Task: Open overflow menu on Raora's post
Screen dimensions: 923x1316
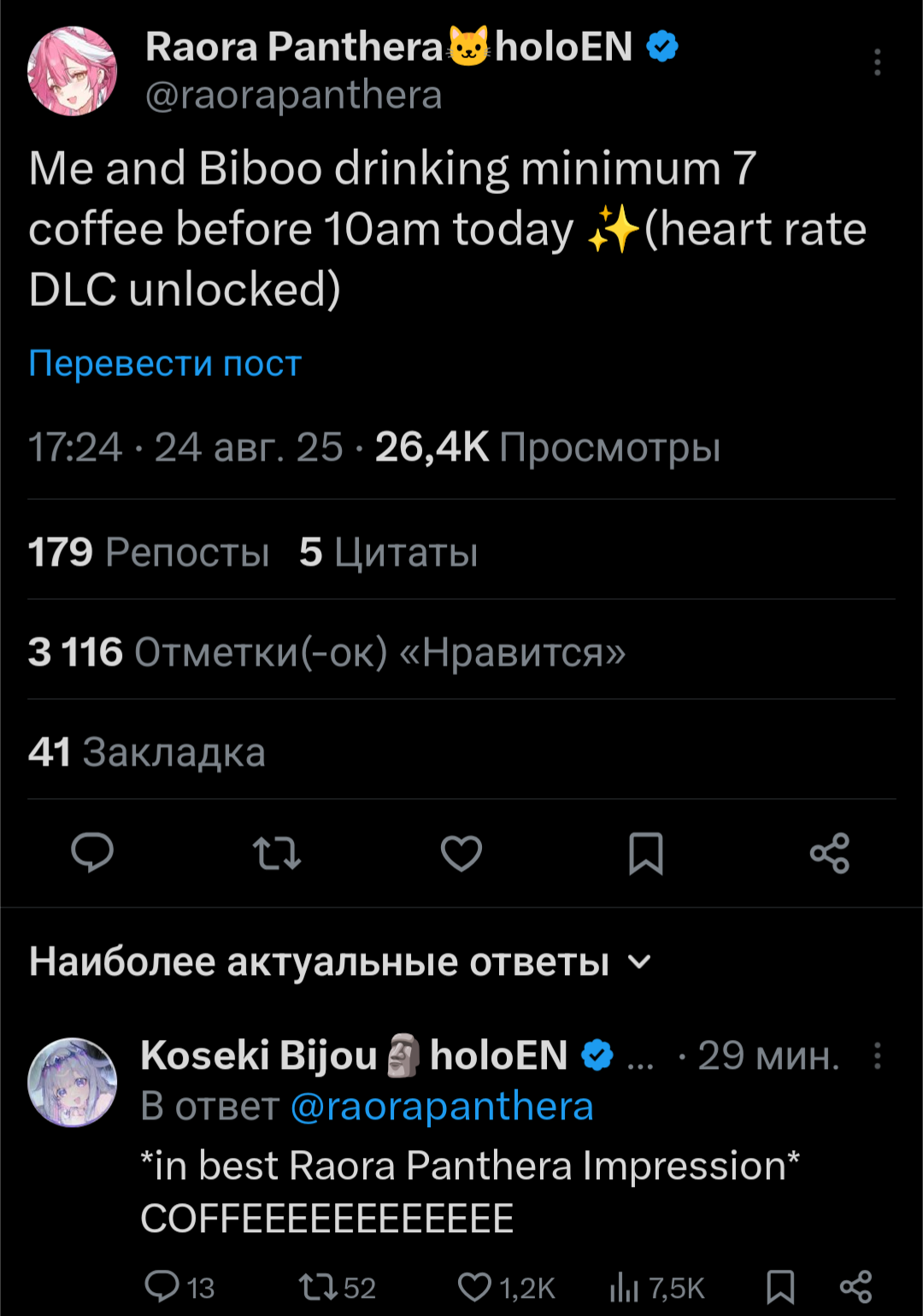Action: point(877,63)
